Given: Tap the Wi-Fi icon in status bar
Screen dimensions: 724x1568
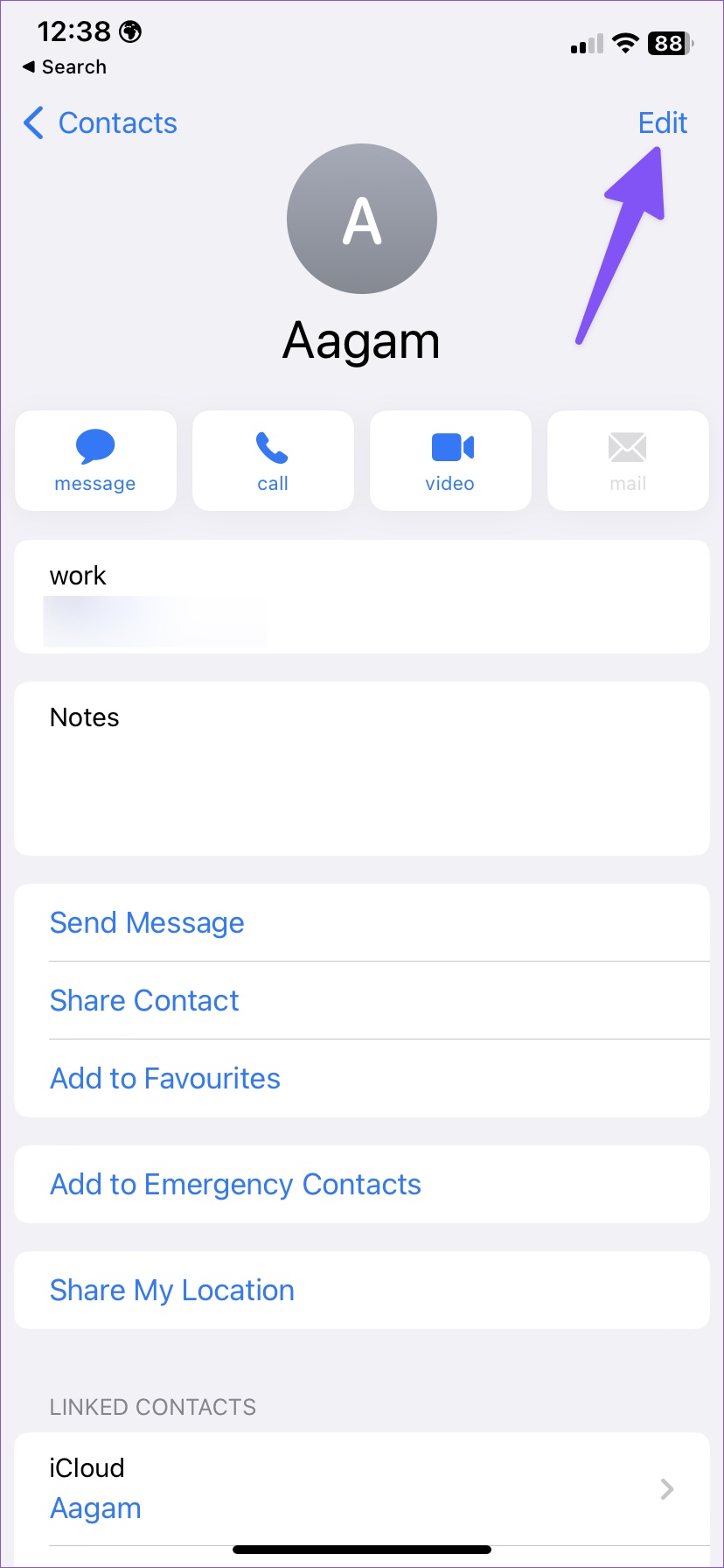Looking at the screenshot, I should [x=624, y=43].
